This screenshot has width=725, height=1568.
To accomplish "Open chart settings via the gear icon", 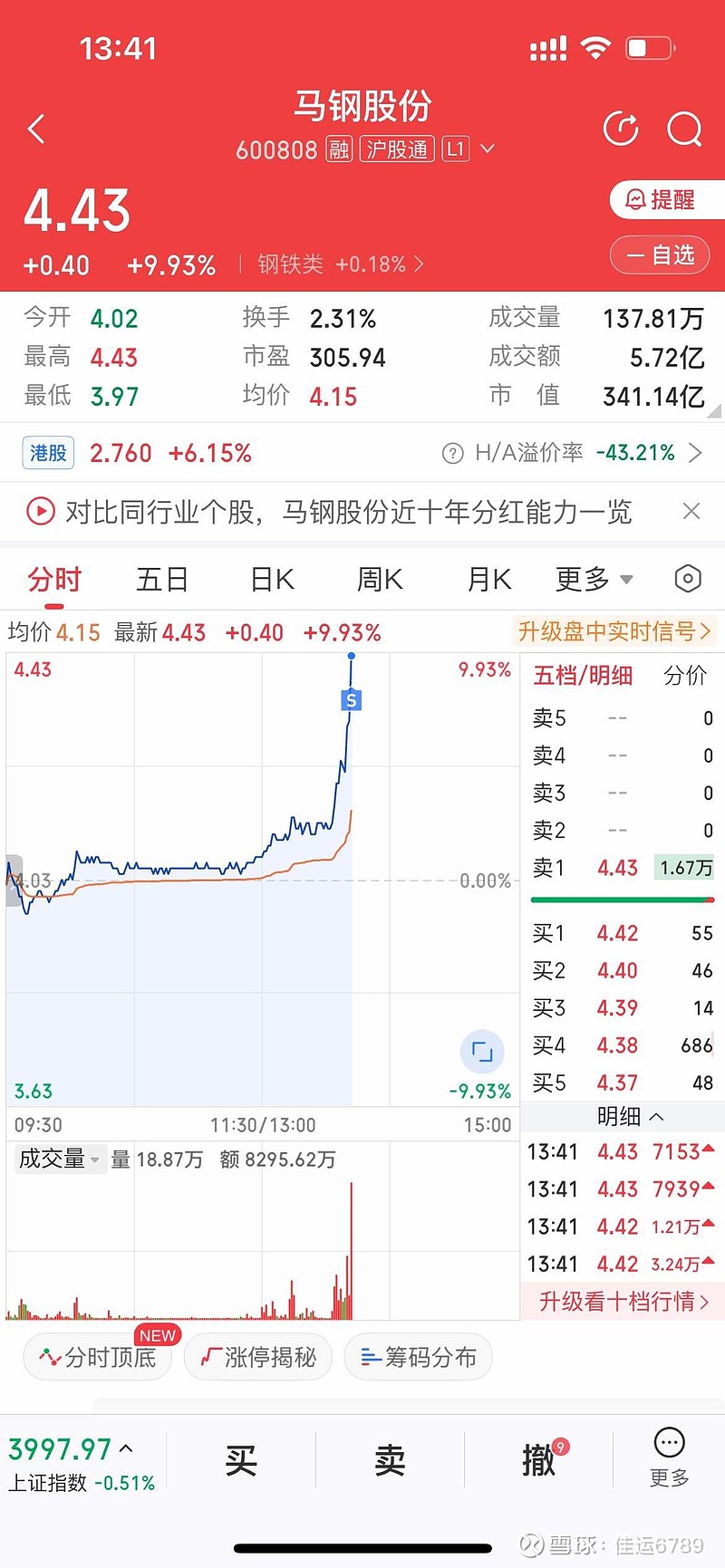I will (x=687, y=578).
